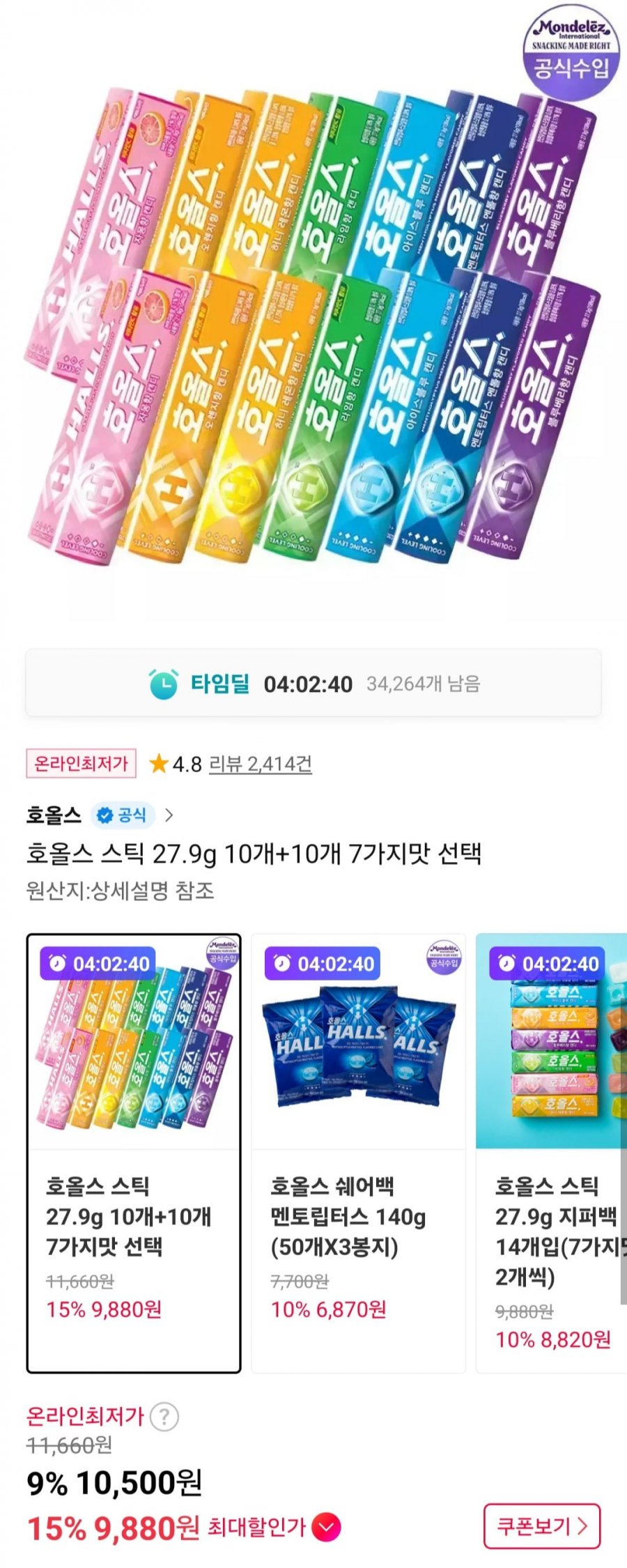
Task: Select 호올스 스틱 27.9g 10개+10개 option card
Action: tap(134, 1153)
